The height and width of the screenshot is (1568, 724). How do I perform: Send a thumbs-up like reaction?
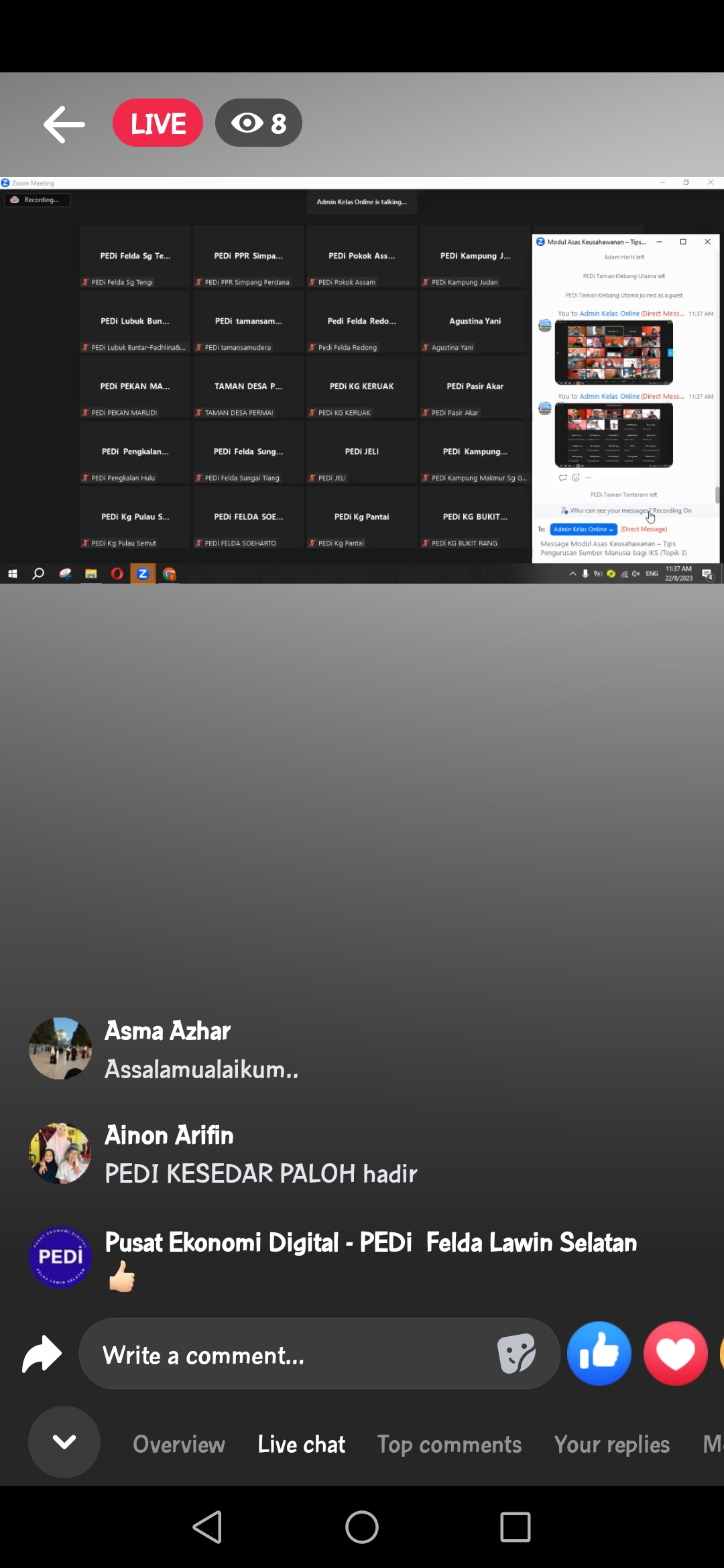coord(599,1354)
